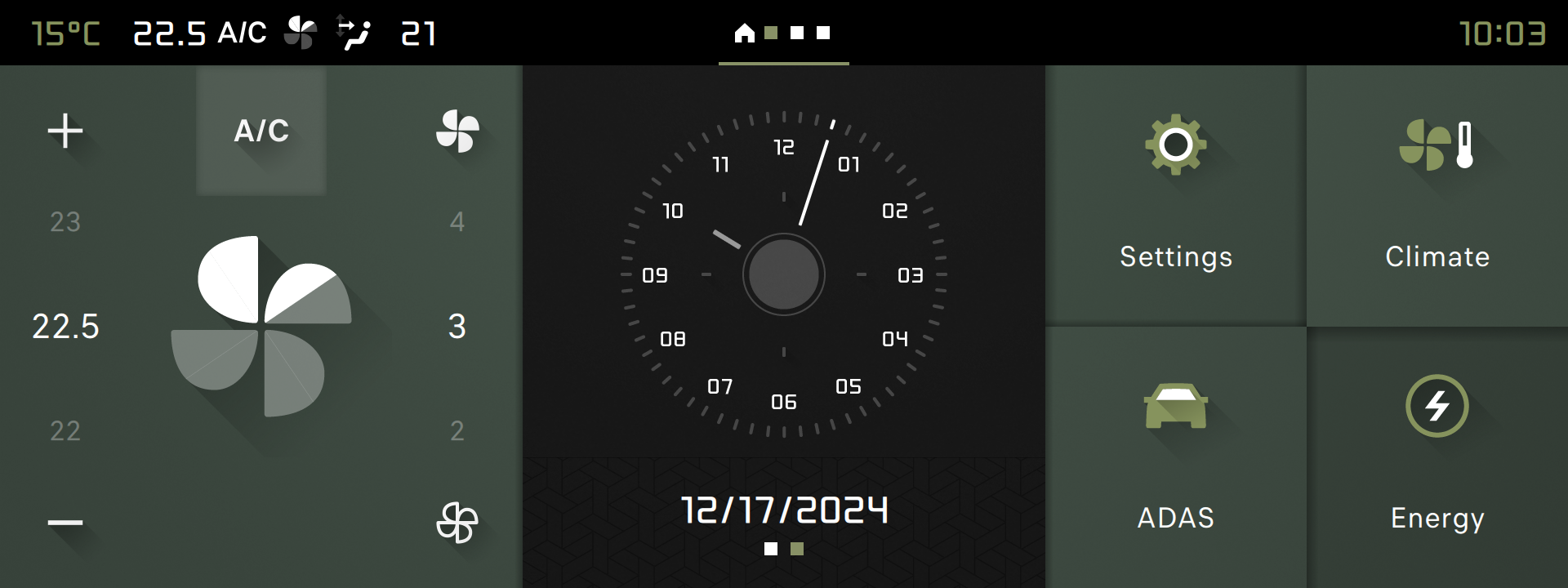This screenshot has height=588, width=1568.
Task: Select temperature 23 in the picker
Action: (x=65, y=222)
